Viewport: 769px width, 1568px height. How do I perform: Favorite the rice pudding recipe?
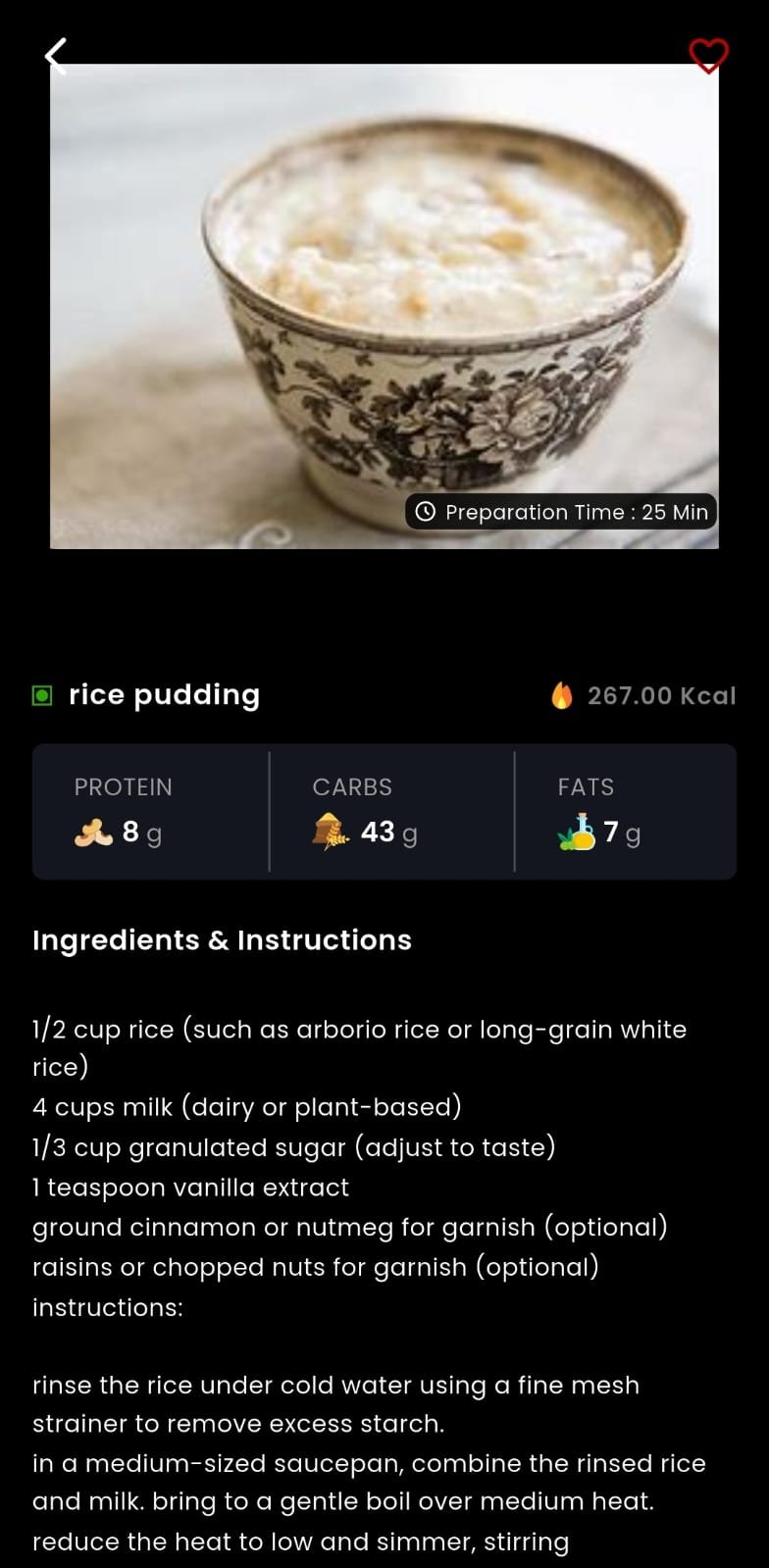point(708,56)
